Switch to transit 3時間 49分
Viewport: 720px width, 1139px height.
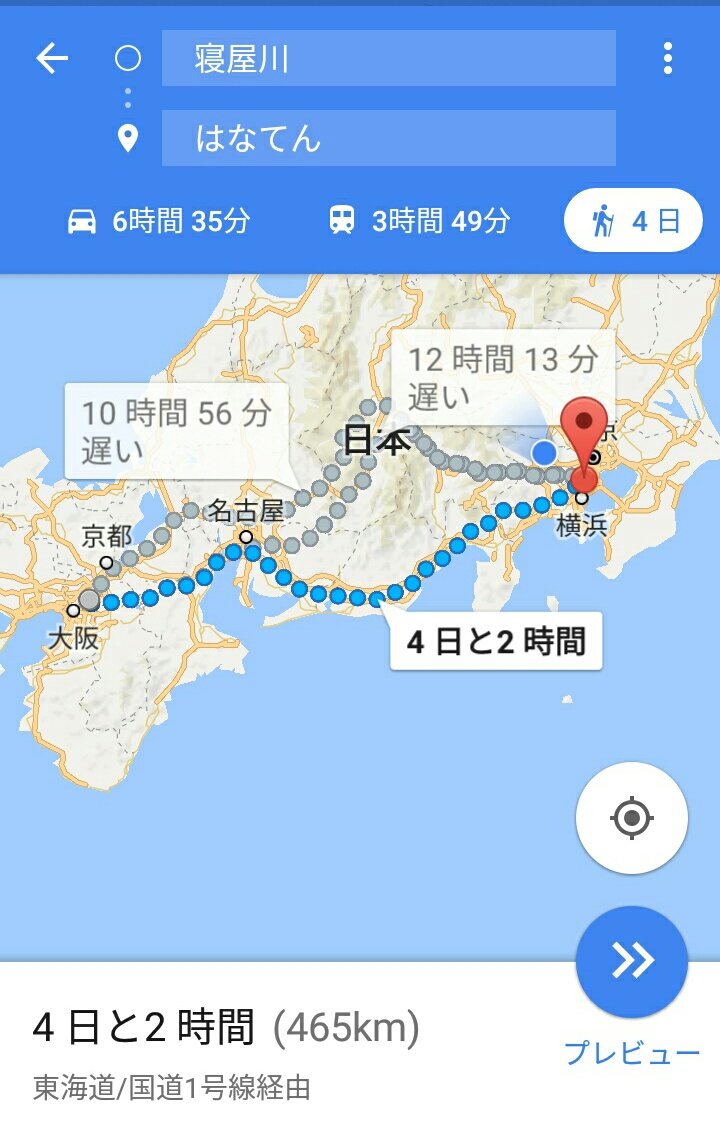point(419,221)
